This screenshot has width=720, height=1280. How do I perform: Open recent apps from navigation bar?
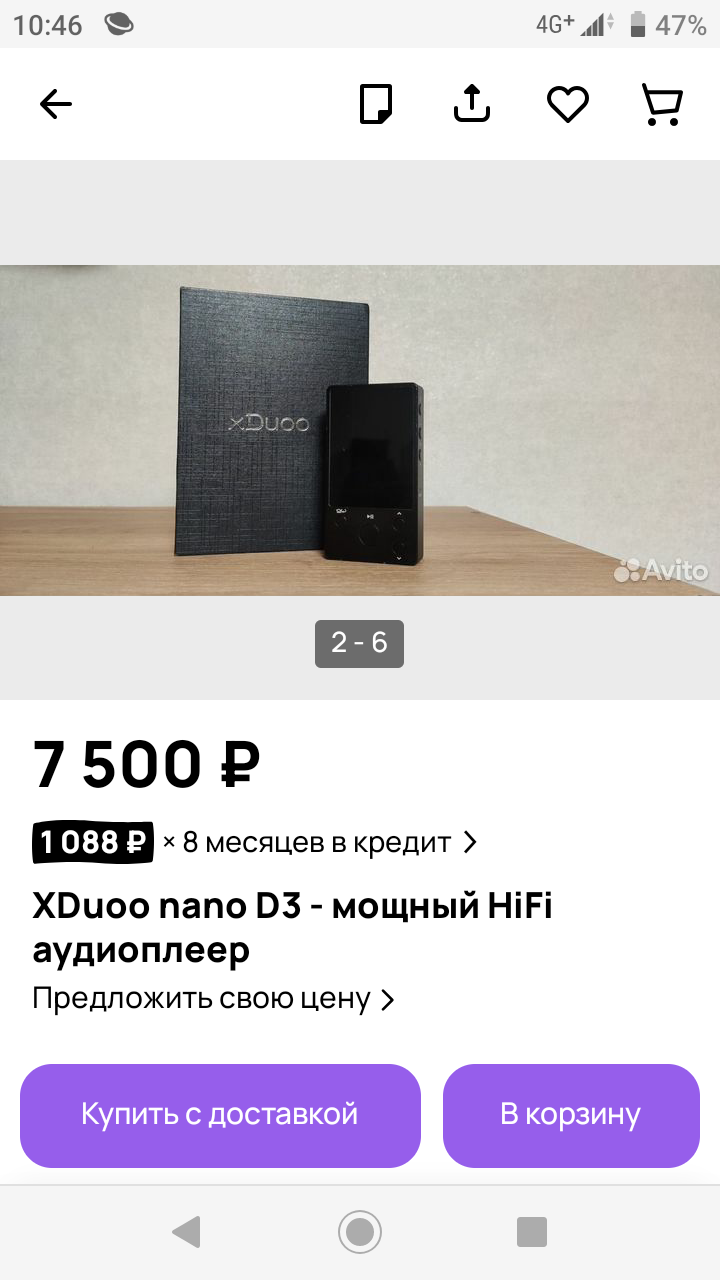(532, 1231)
